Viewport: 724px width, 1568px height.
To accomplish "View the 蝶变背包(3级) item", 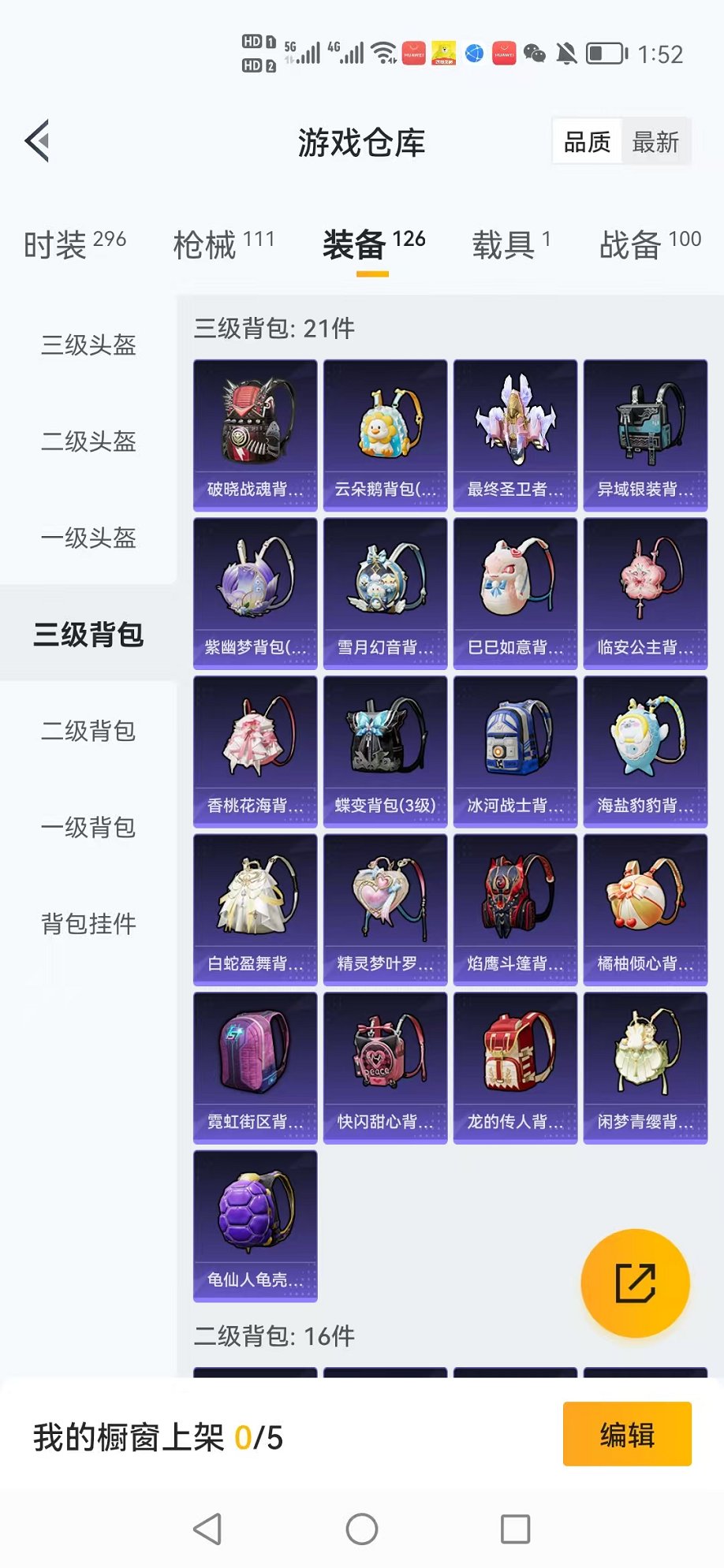I will coord(385,751).
